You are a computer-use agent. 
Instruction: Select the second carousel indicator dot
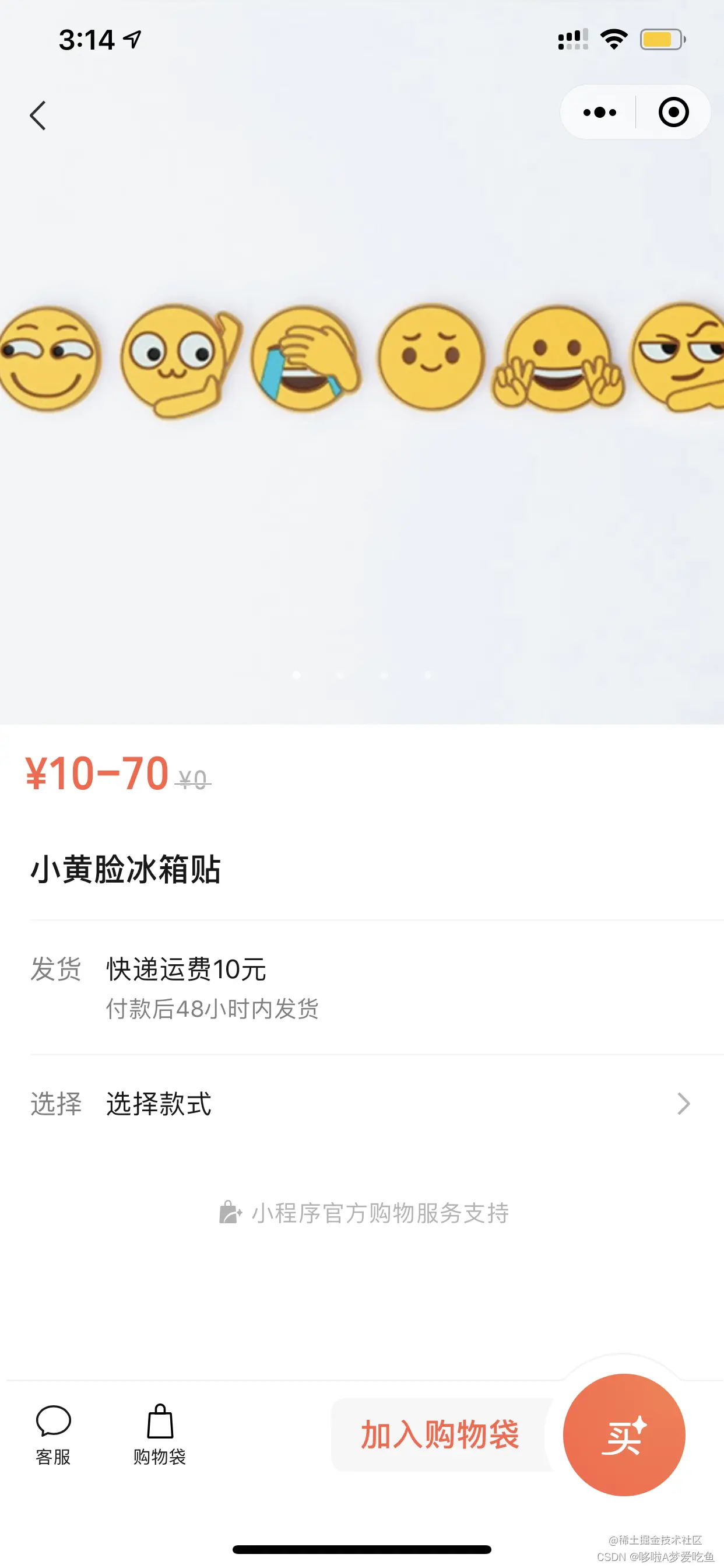point(340,675)
